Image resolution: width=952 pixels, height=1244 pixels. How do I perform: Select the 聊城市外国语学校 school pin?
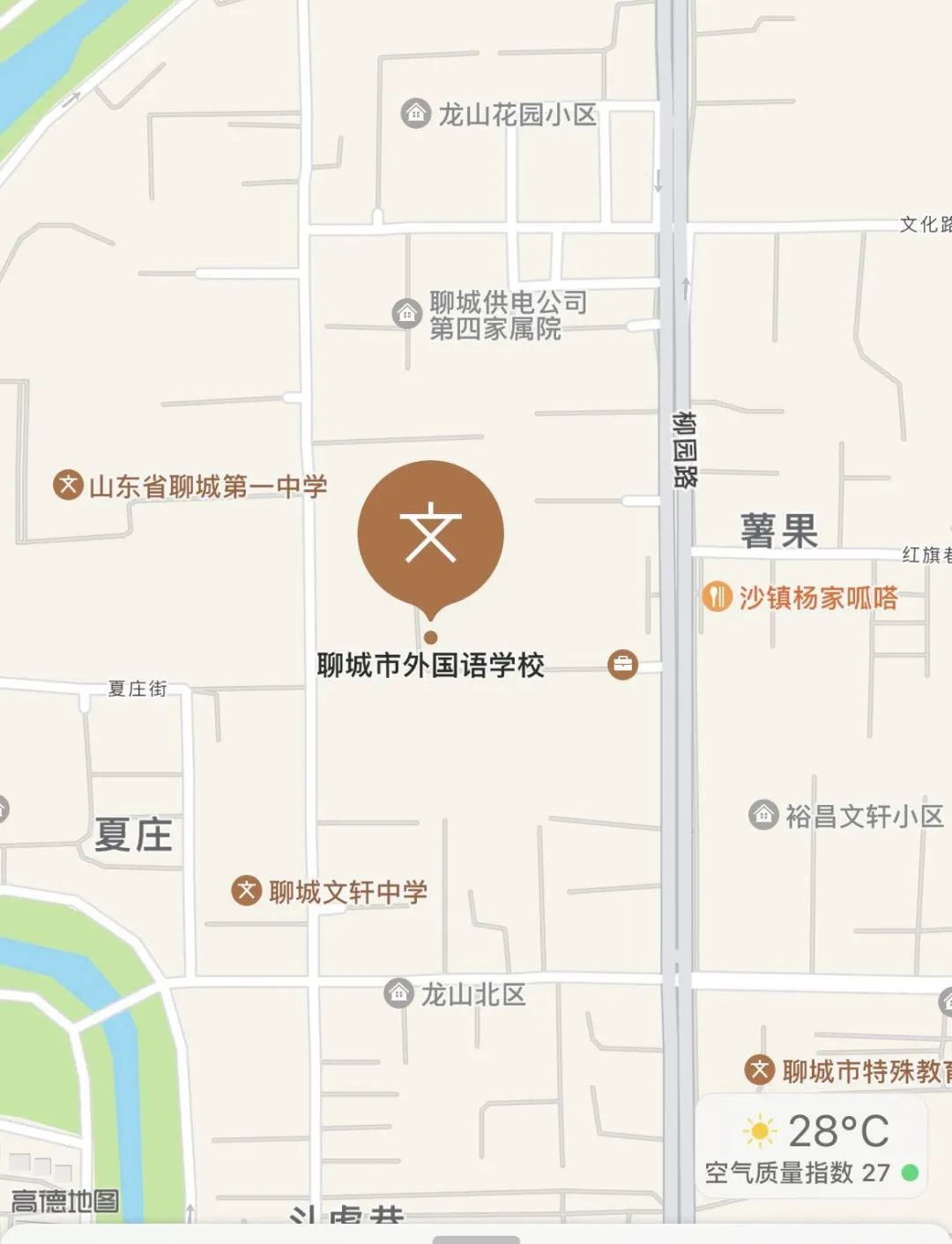pos(430,534)
